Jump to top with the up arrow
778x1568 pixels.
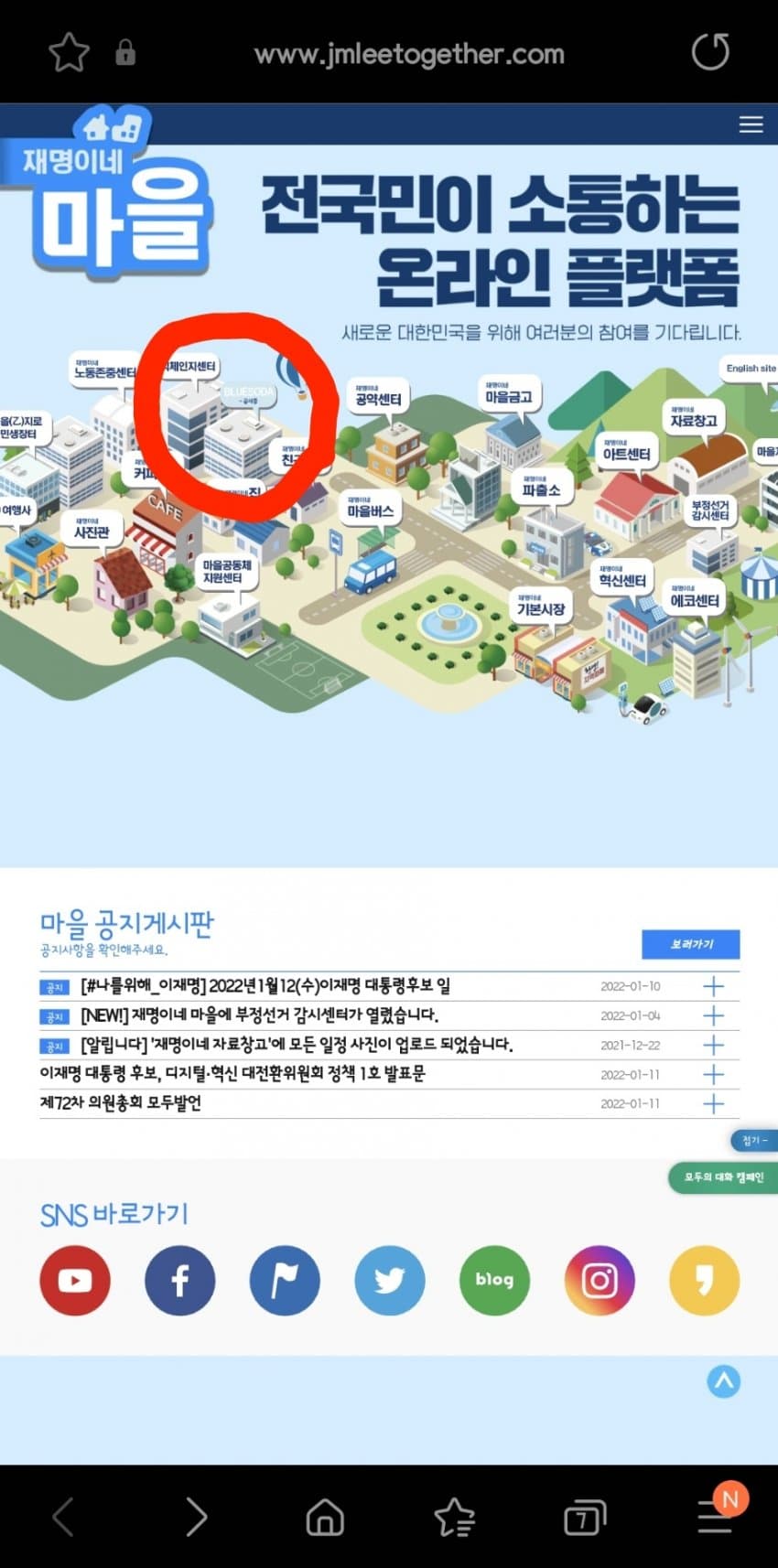pos(723,1381)
